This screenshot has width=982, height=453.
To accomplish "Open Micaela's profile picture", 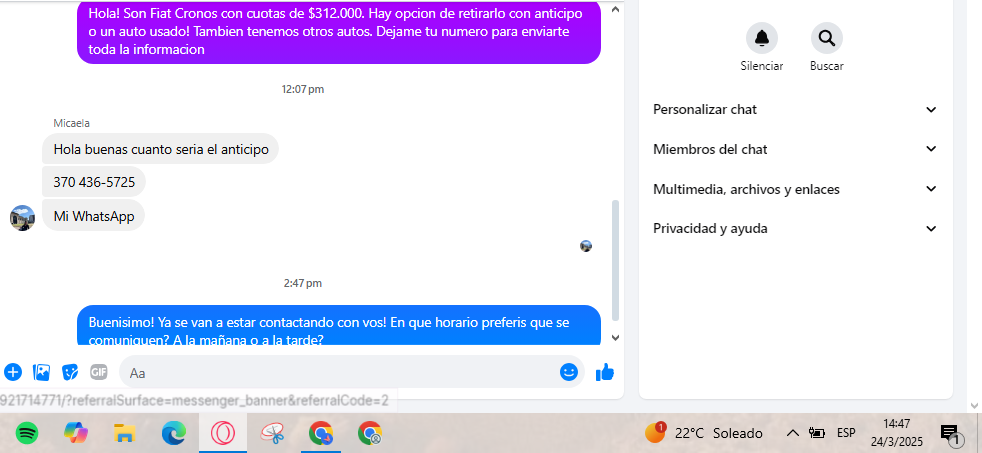I will click(22, 217).
